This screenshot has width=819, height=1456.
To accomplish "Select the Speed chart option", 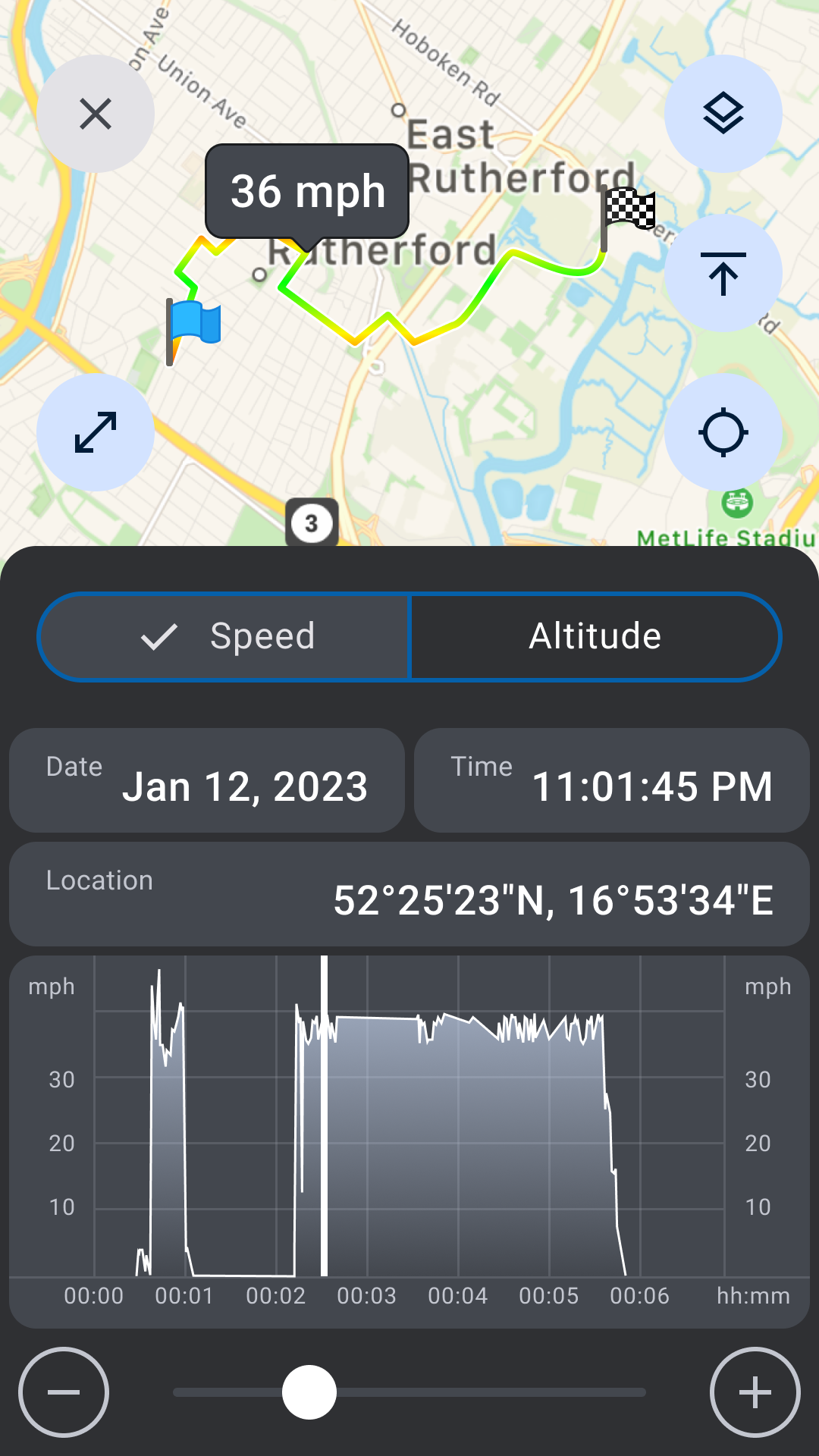I will (x=224, y=636).
